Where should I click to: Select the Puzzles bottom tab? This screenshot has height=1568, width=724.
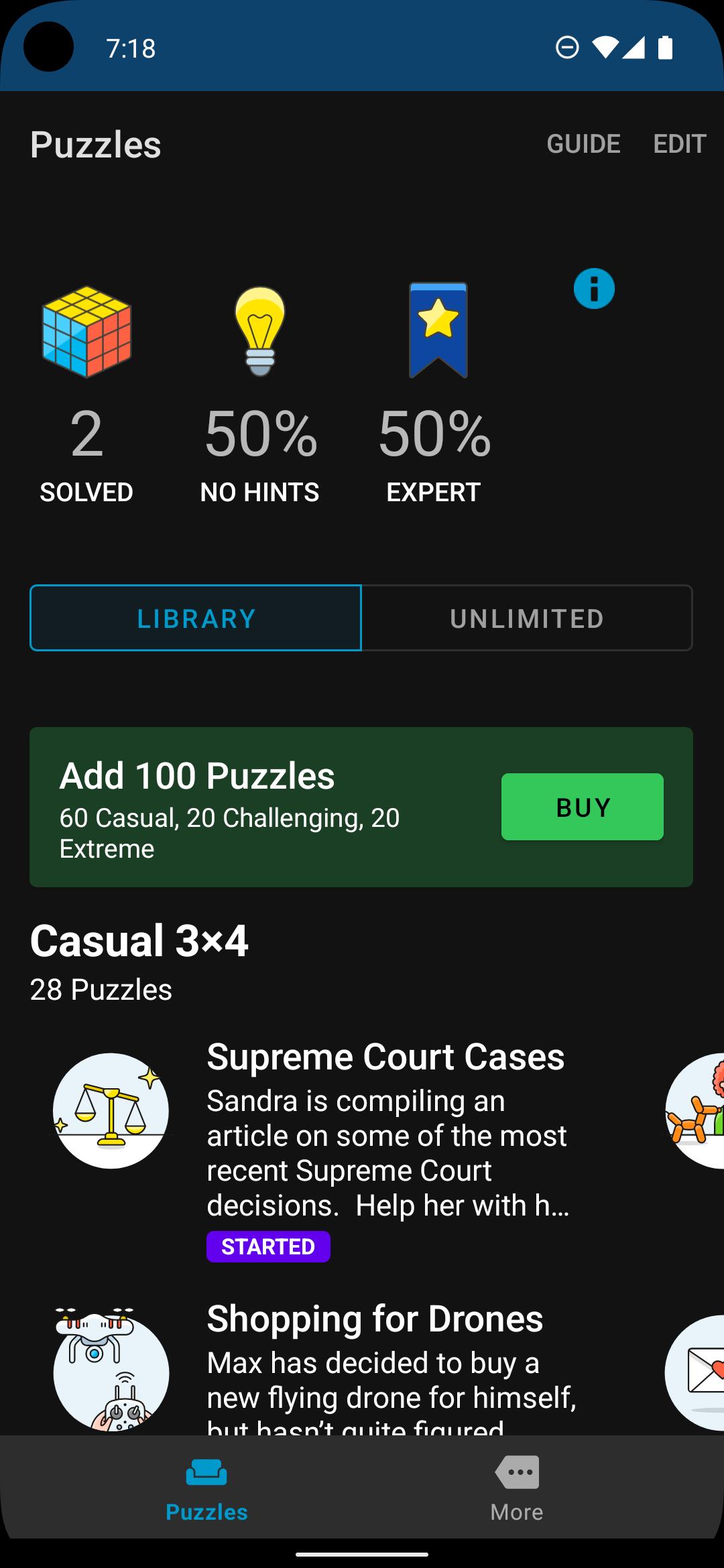coord(206,1486)
